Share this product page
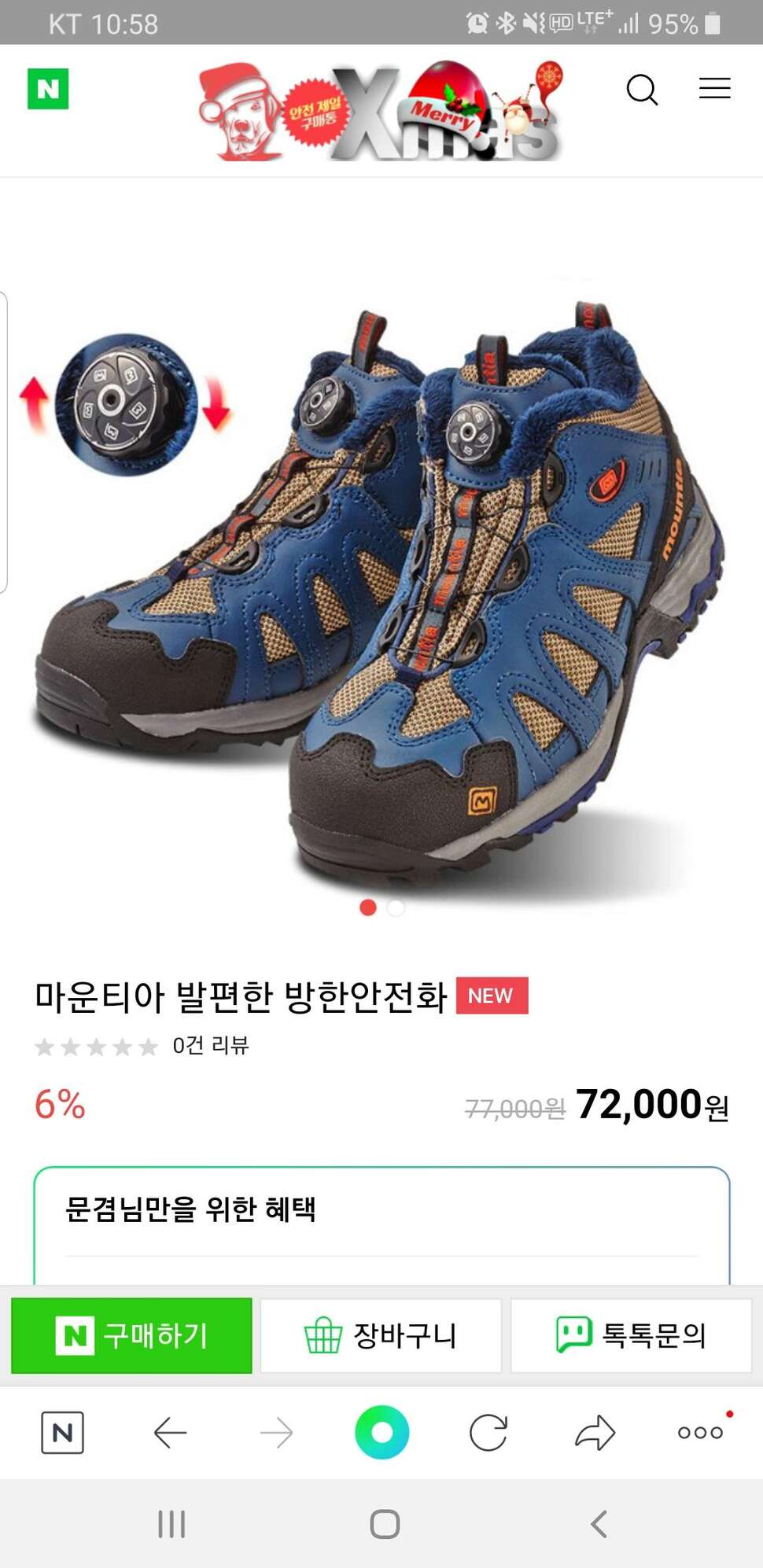 point(595,1433)
